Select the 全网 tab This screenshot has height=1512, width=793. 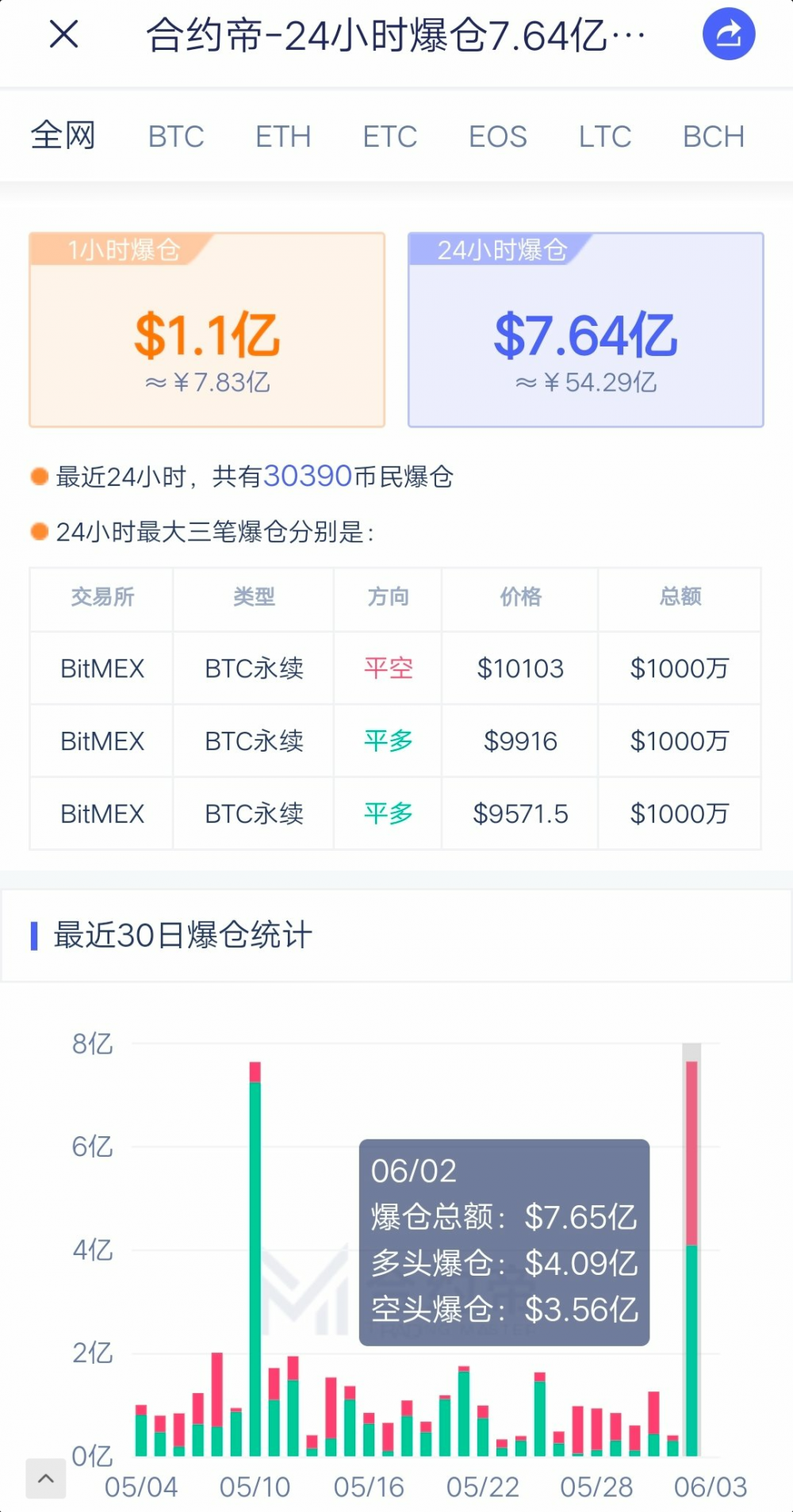point(63,136)
